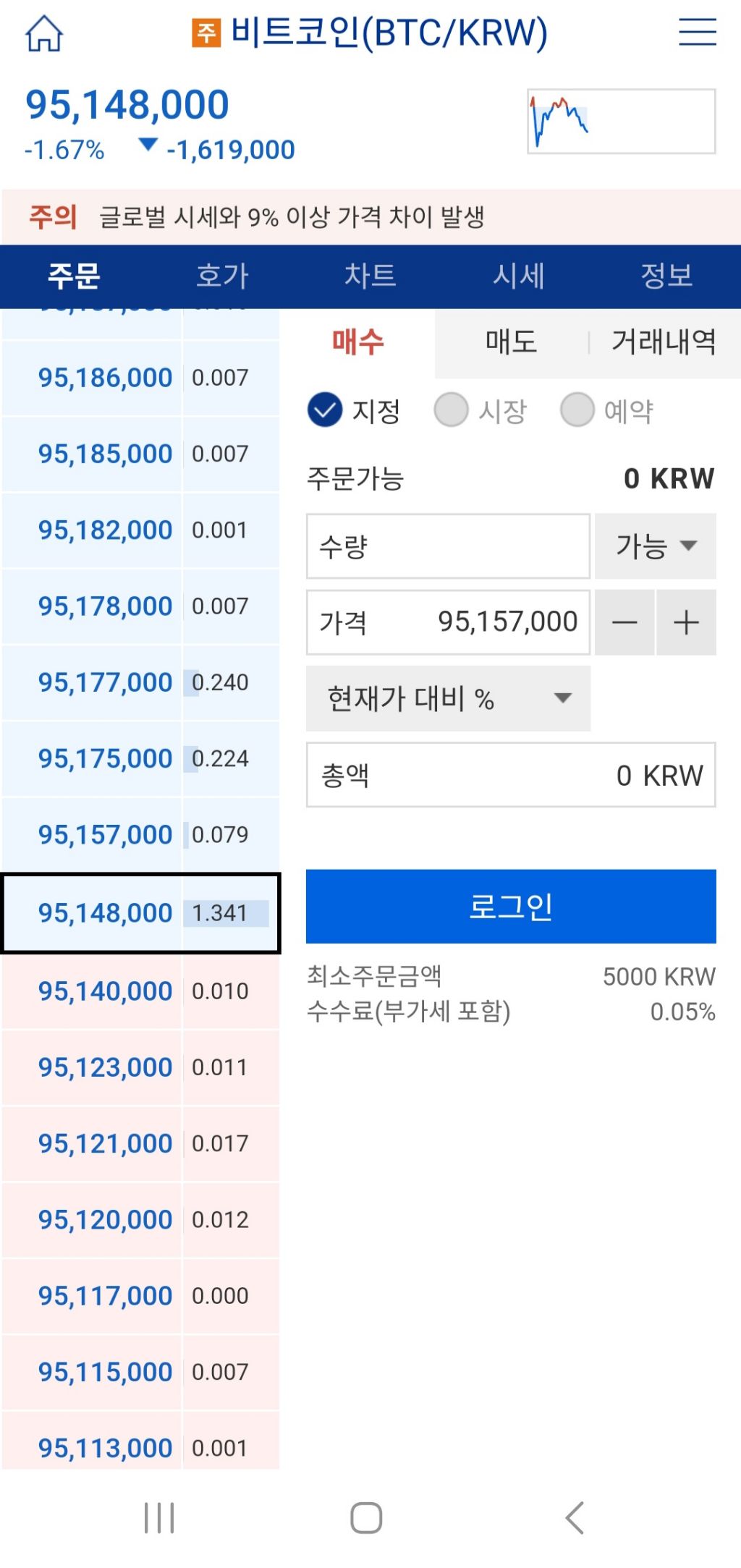Select the highlighted 95,148,000 order book row

141,913
